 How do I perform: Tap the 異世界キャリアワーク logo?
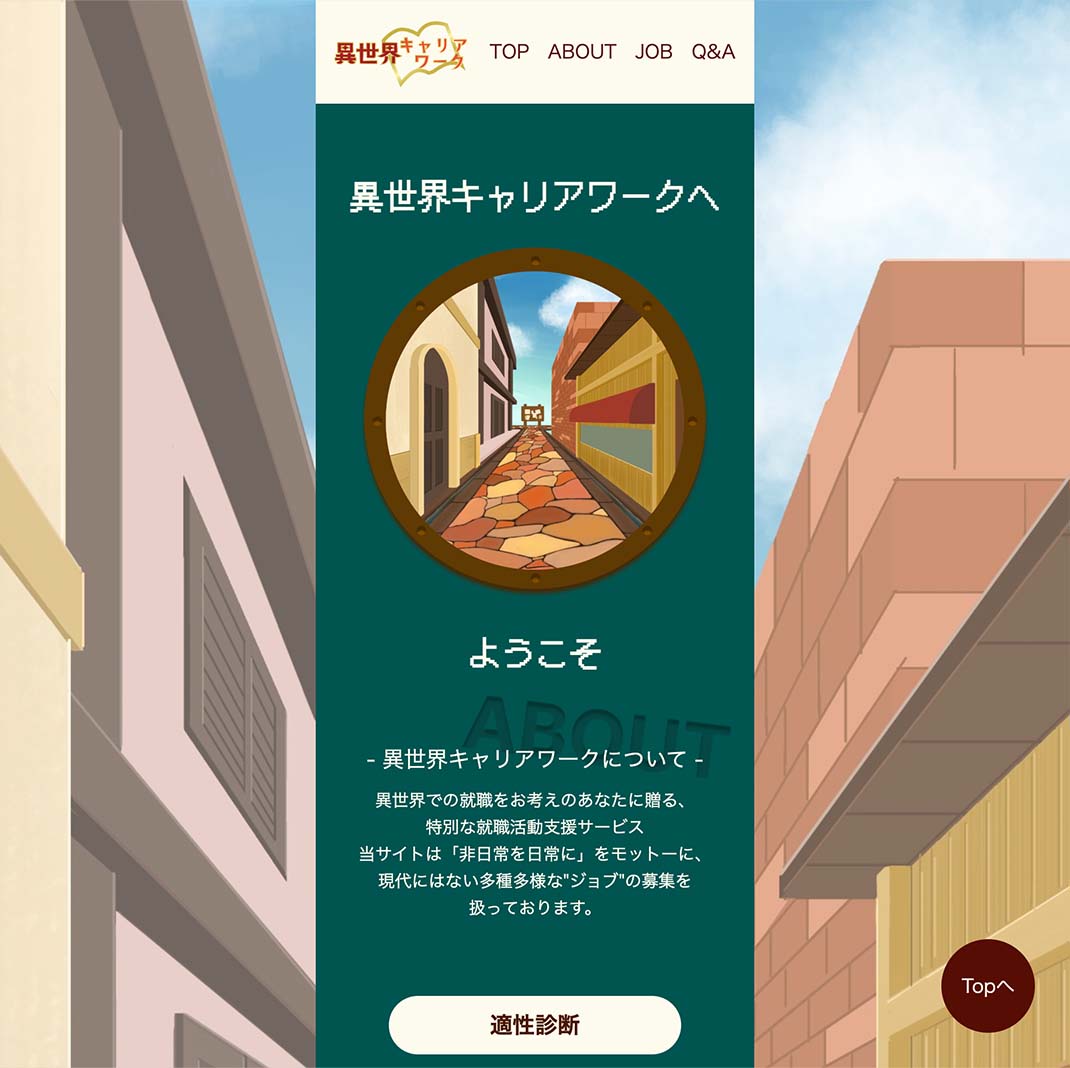click(401, 53)
